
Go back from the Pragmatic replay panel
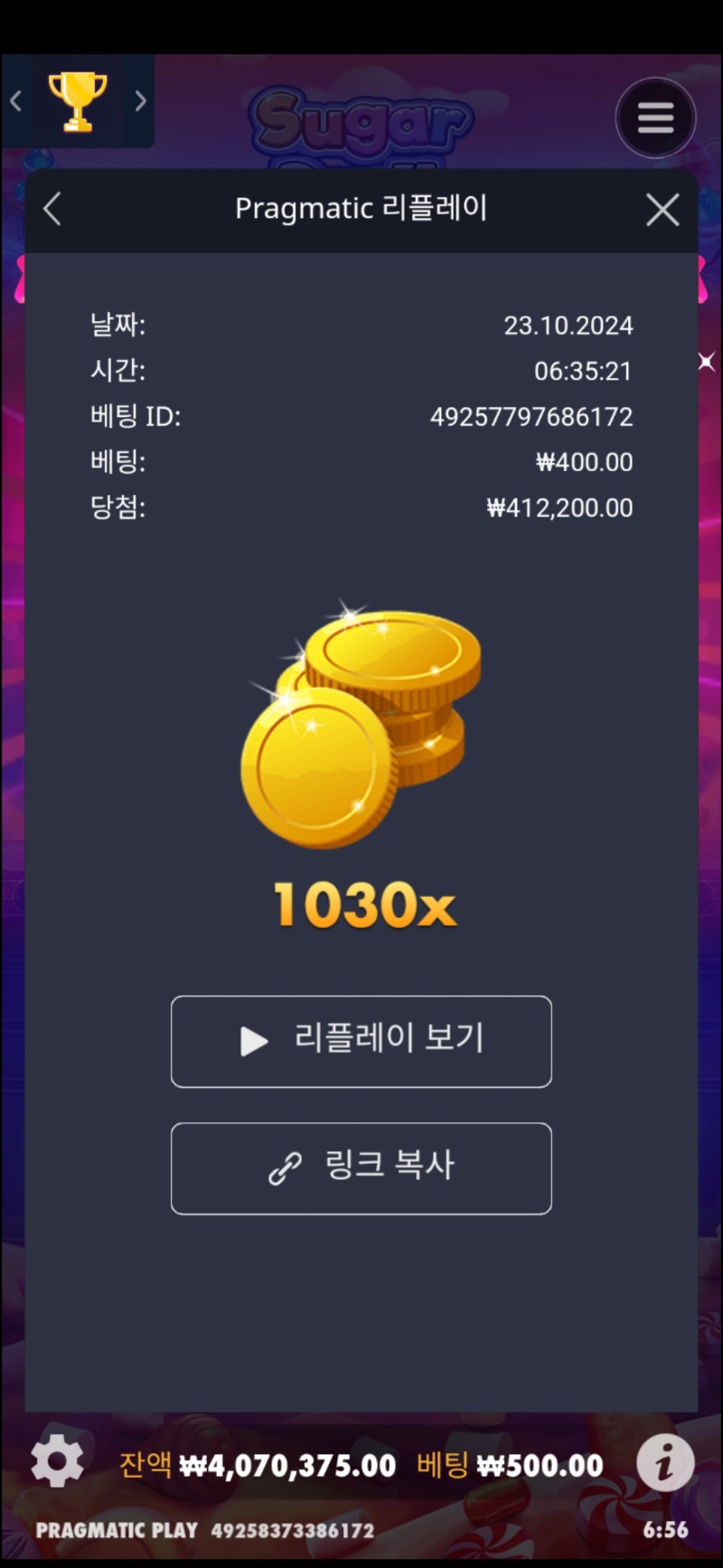(52, 210)
